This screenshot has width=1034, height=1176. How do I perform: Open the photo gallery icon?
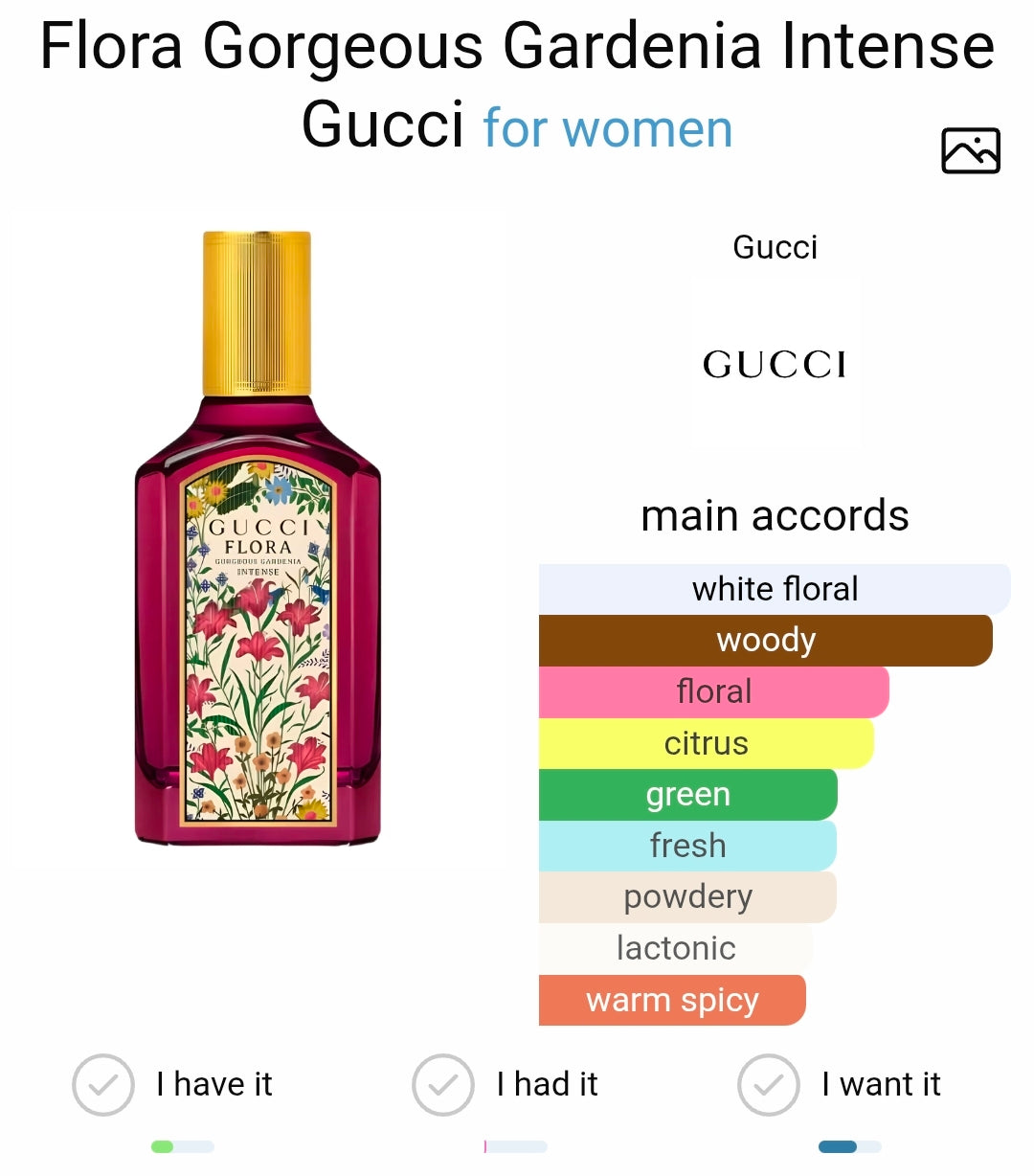click(x=970, y=150)
